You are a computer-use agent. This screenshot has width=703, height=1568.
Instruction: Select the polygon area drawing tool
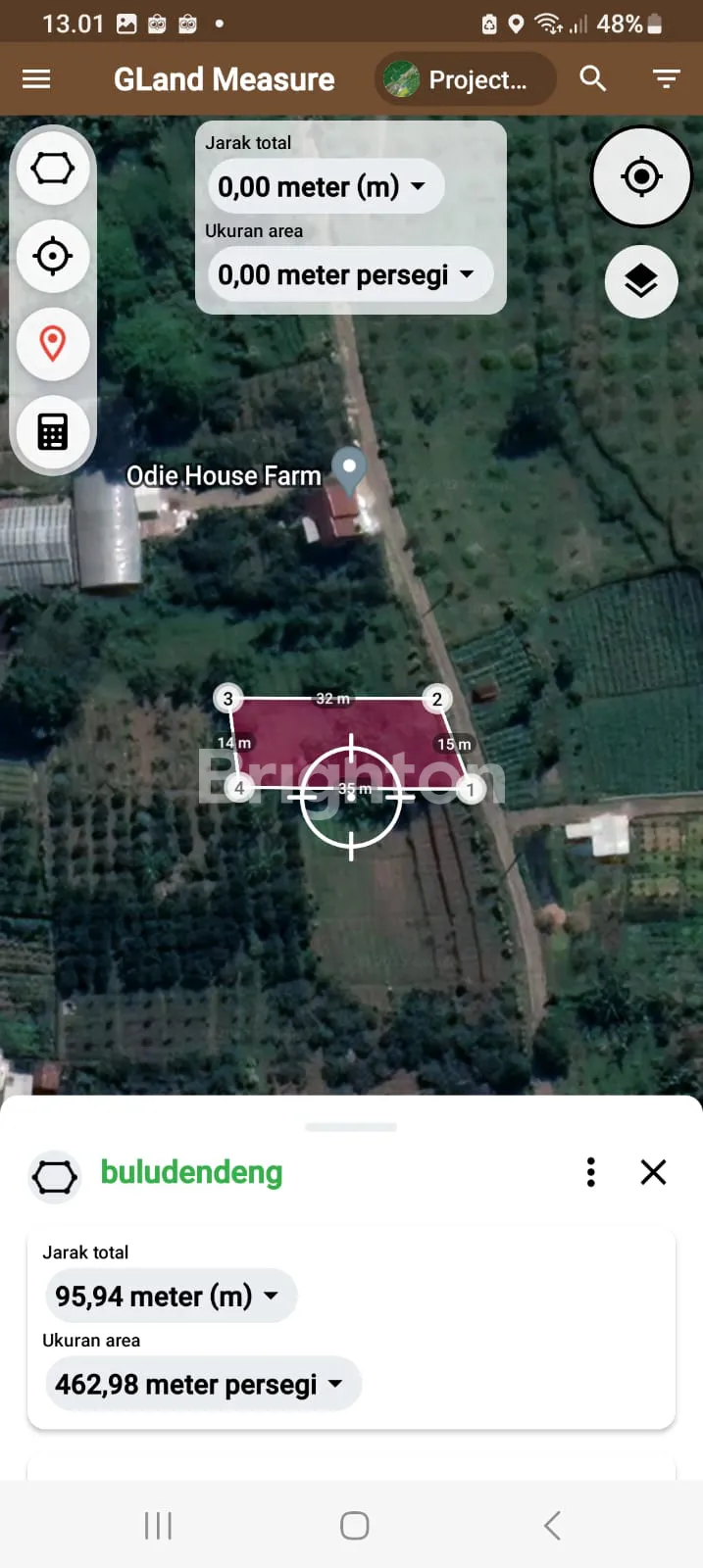(x=53, y=169)
